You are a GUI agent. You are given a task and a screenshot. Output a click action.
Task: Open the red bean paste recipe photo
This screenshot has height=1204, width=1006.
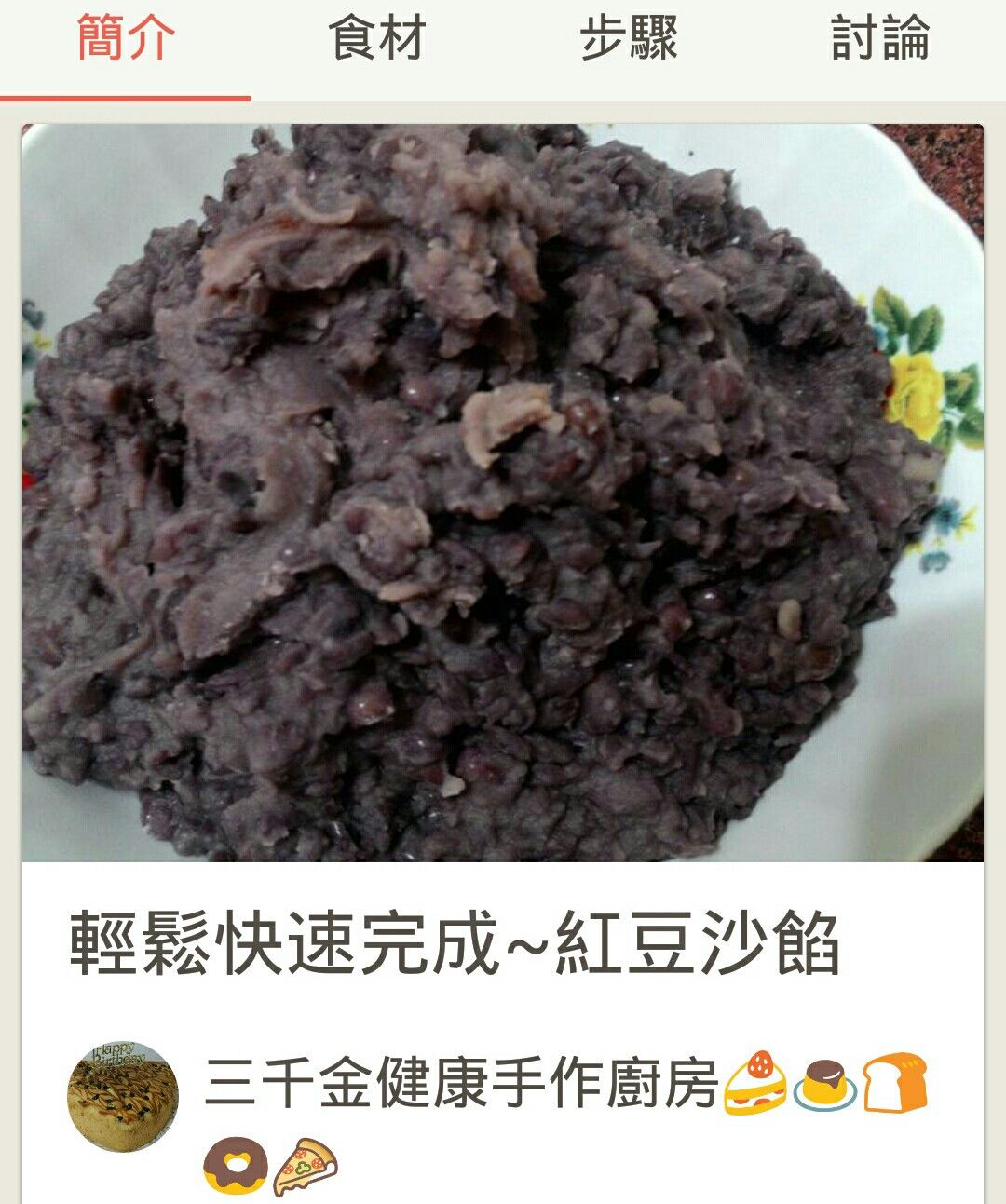coord(503,492)
